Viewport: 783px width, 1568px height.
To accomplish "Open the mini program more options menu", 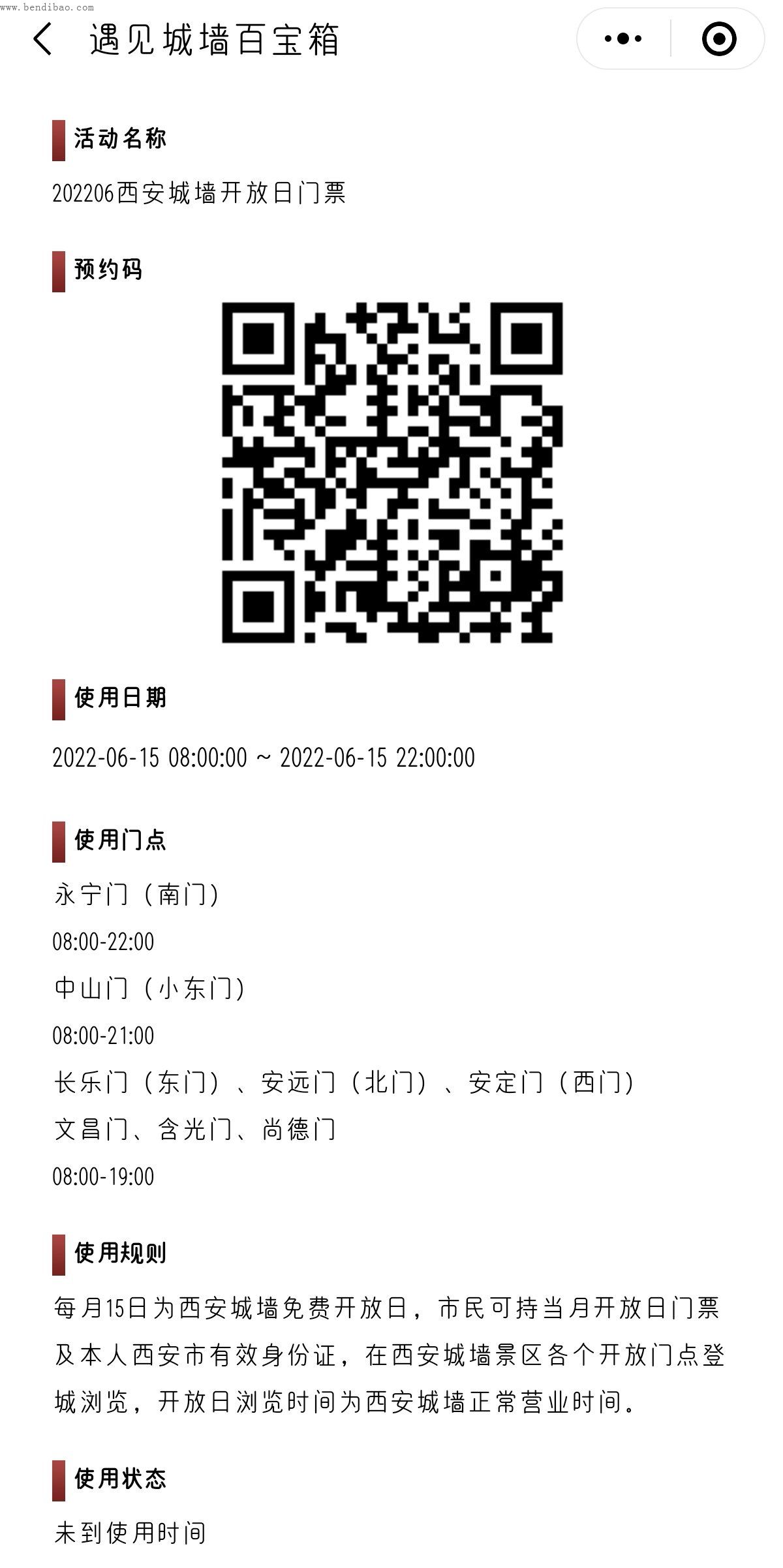I will [x=623, y=39].
